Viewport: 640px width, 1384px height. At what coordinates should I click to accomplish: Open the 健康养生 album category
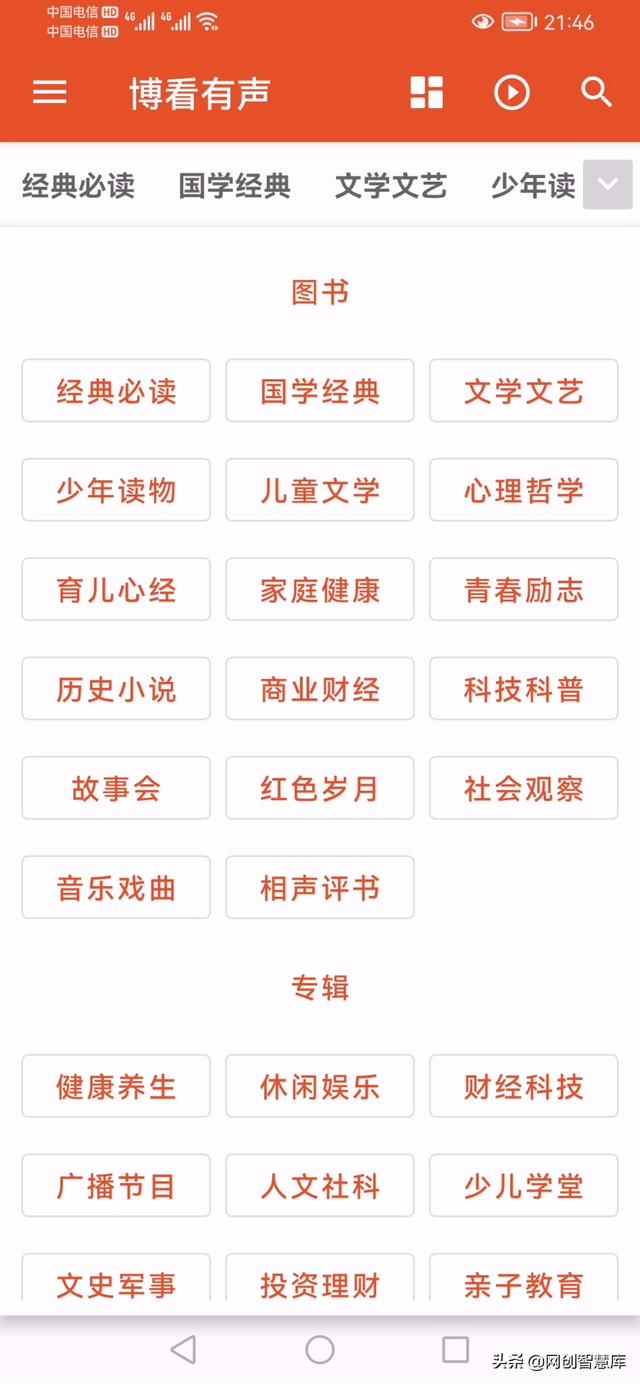(x=116, y=1086)
